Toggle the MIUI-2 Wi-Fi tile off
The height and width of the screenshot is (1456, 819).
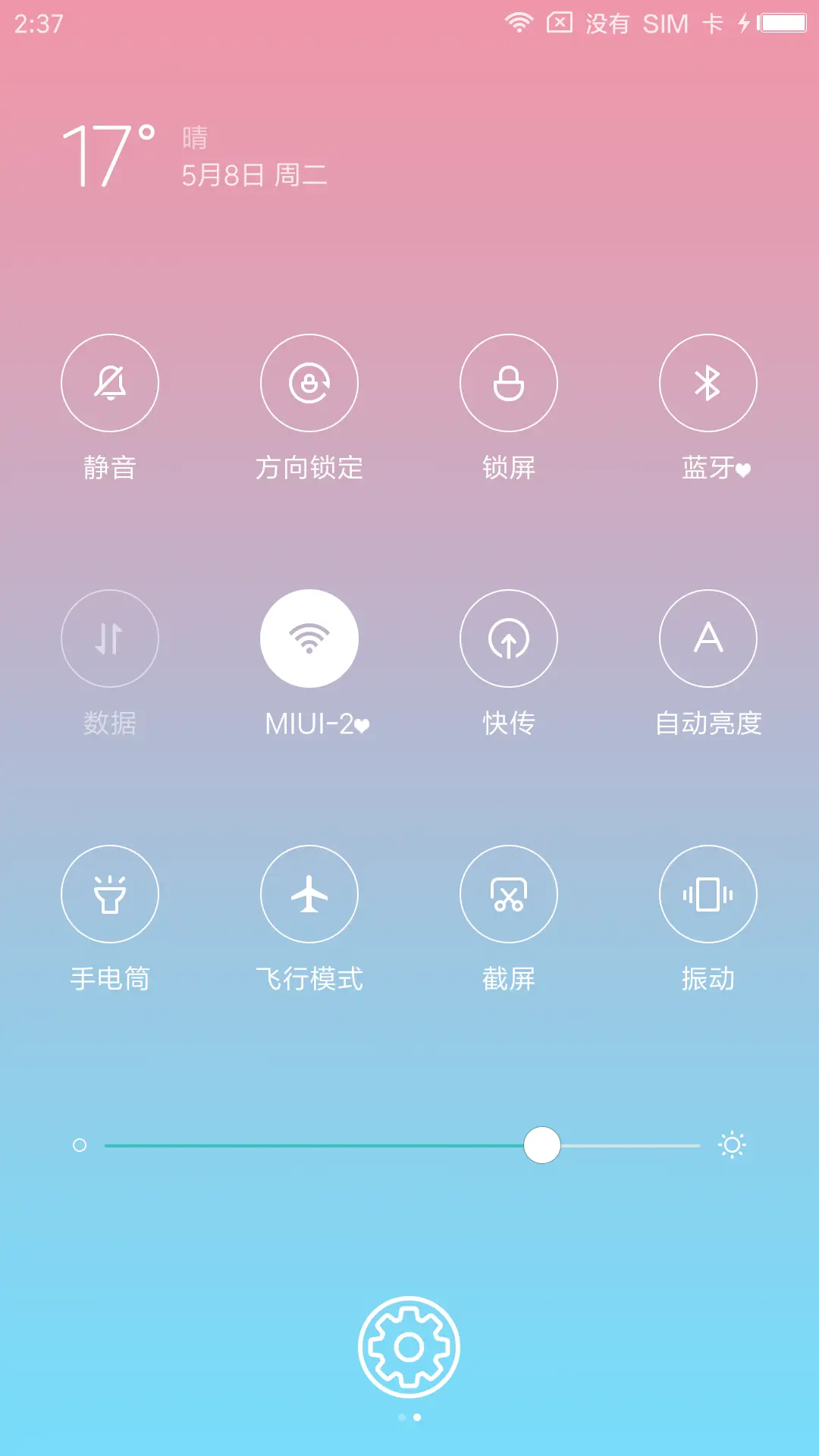pos(309,639)
